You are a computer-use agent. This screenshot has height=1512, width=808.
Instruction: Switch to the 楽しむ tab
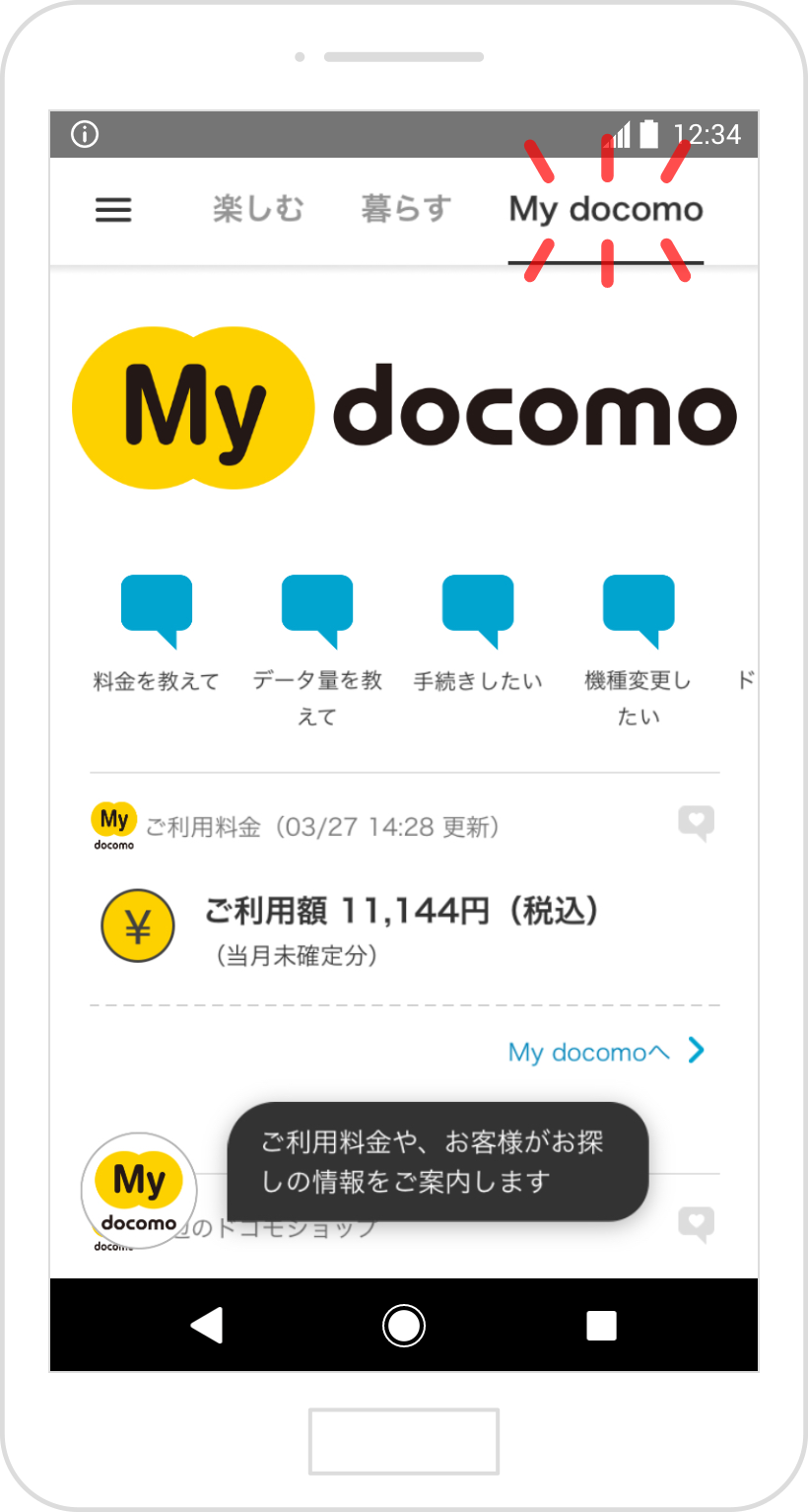coord(258,209)
